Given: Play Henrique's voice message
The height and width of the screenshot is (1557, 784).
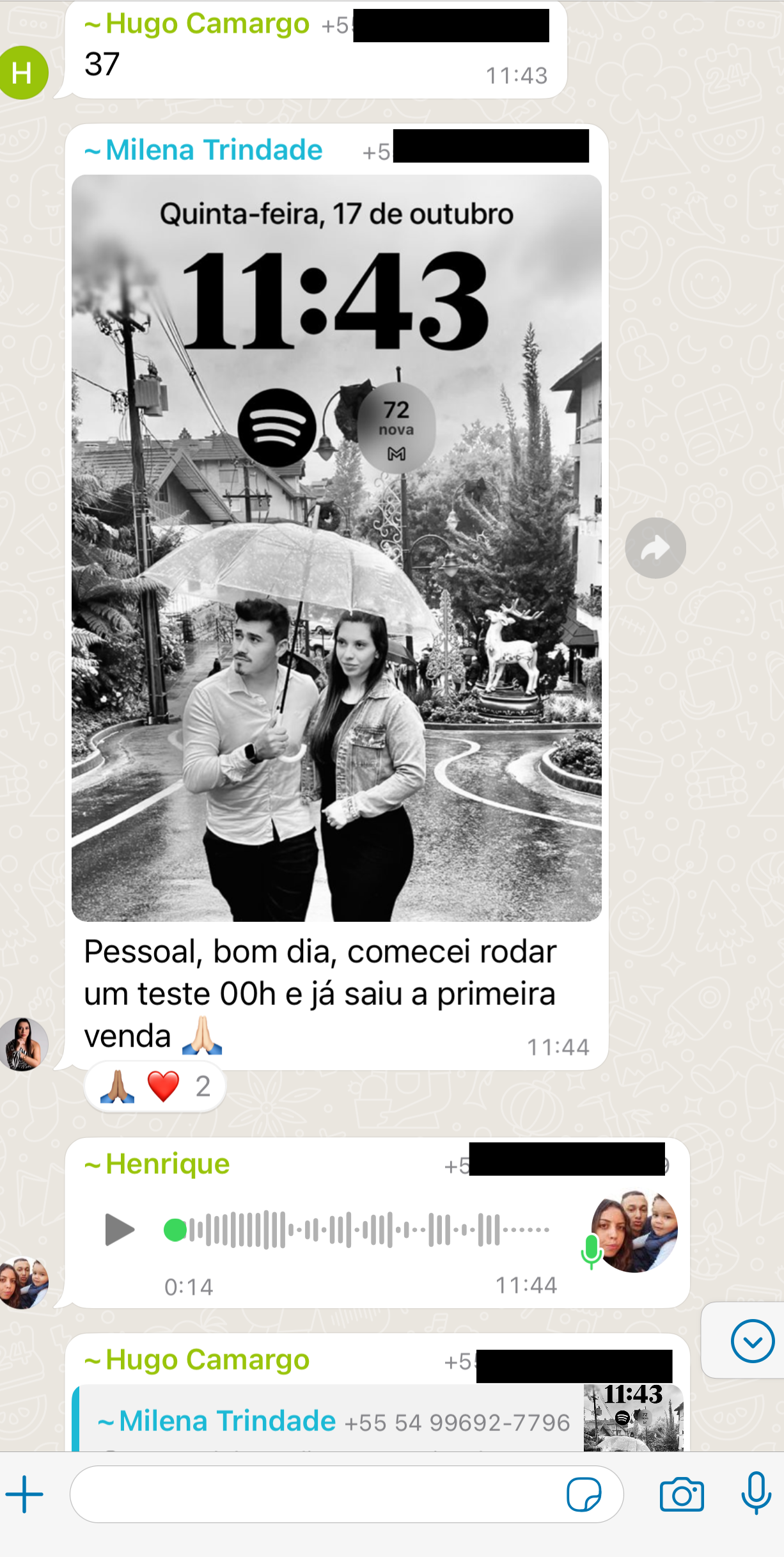Looking at the screenshot, I should 120,1230.
